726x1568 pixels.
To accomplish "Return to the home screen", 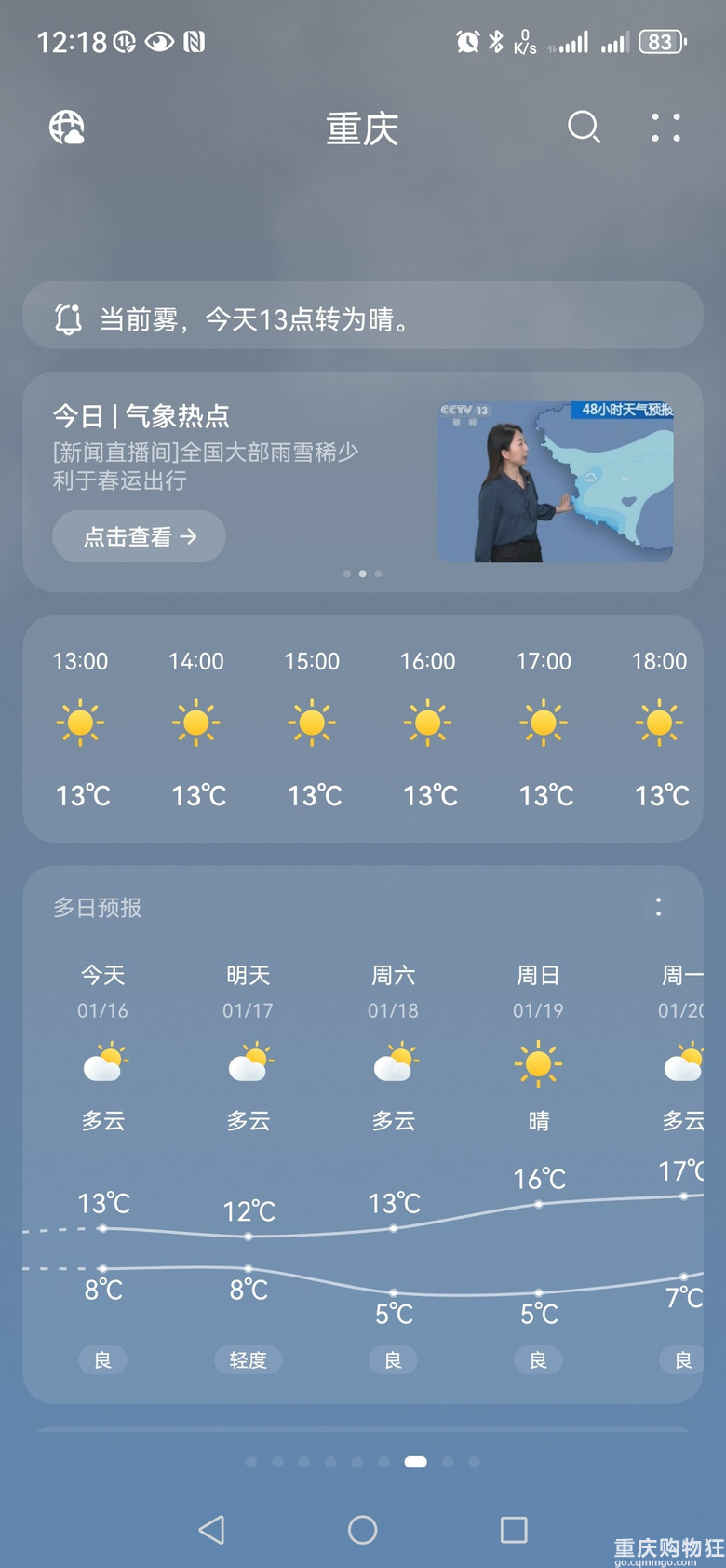I will tap(362, 1530).
